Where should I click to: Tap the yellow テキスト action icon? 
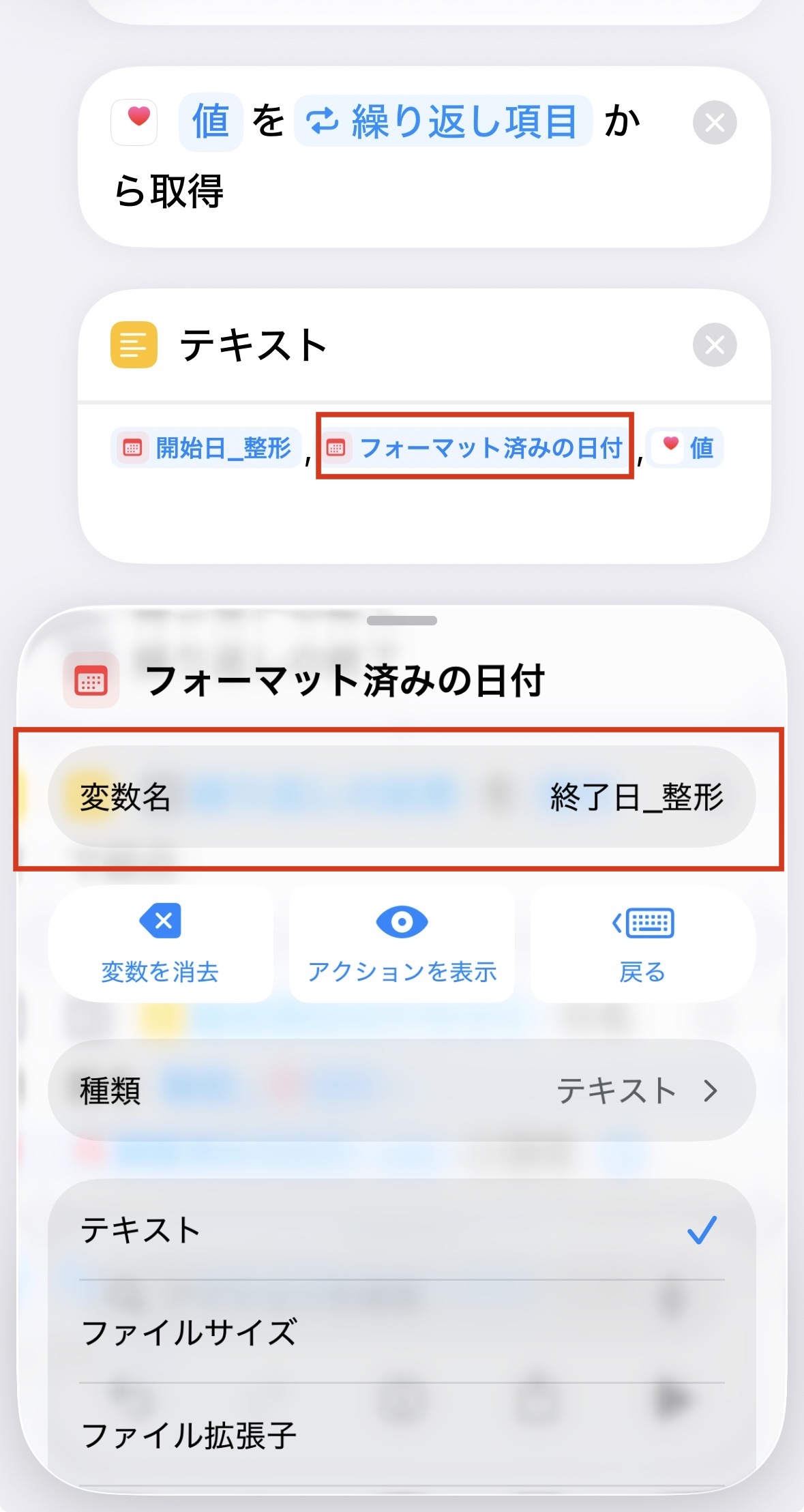click(x=134, y=346)
